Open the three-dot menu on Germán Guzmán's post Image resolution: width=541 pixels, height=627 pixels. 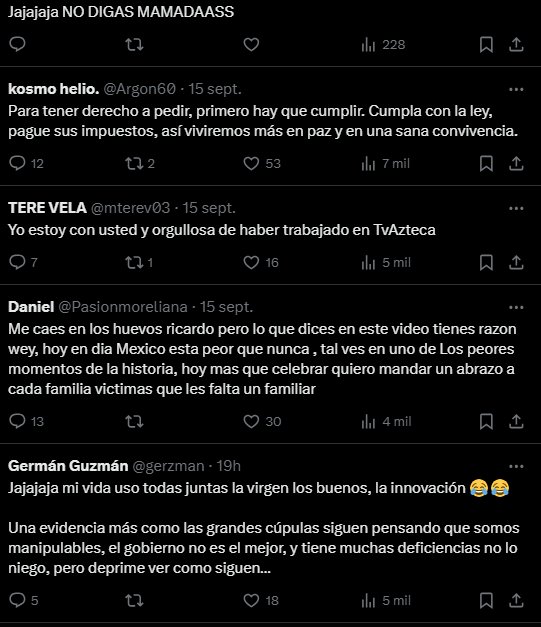pyautogui.click(x=516, y=466)
